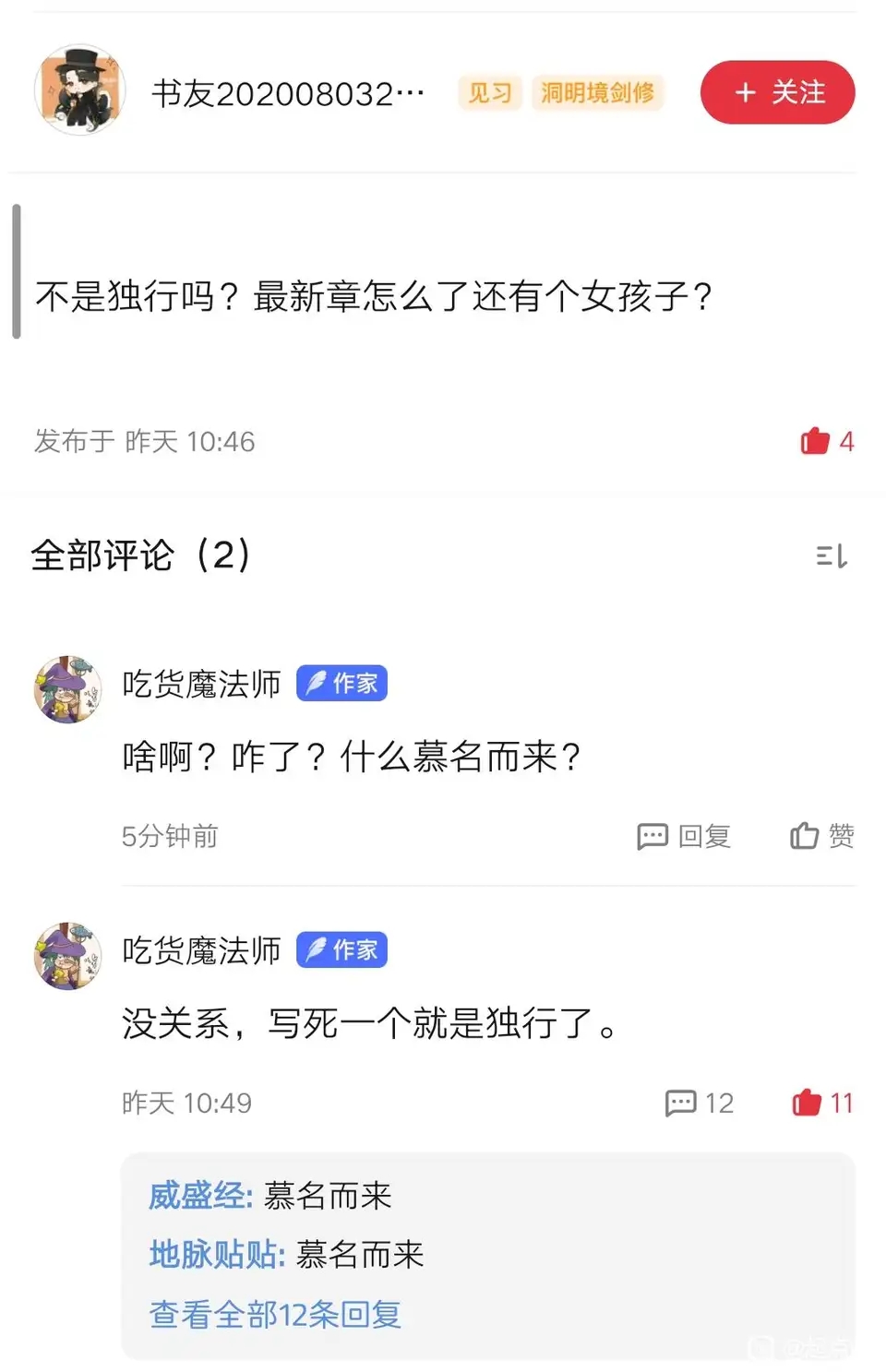Open the post author's avatar profile
The width and height of the screenshot is (886, 1372).
click(x=79, y=90)
